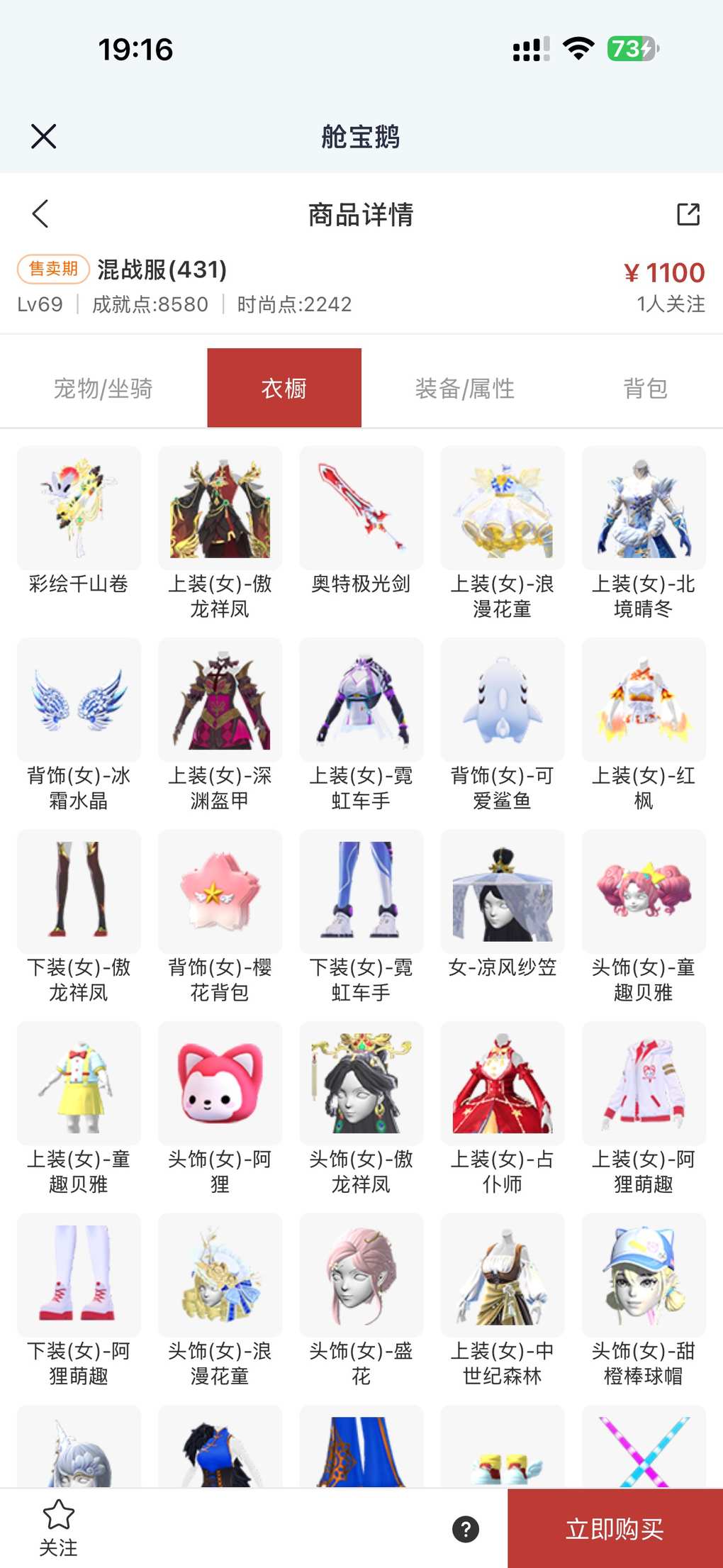Switch to the 宠物/坐骑 tab
723x1568 pixels.
103,389
